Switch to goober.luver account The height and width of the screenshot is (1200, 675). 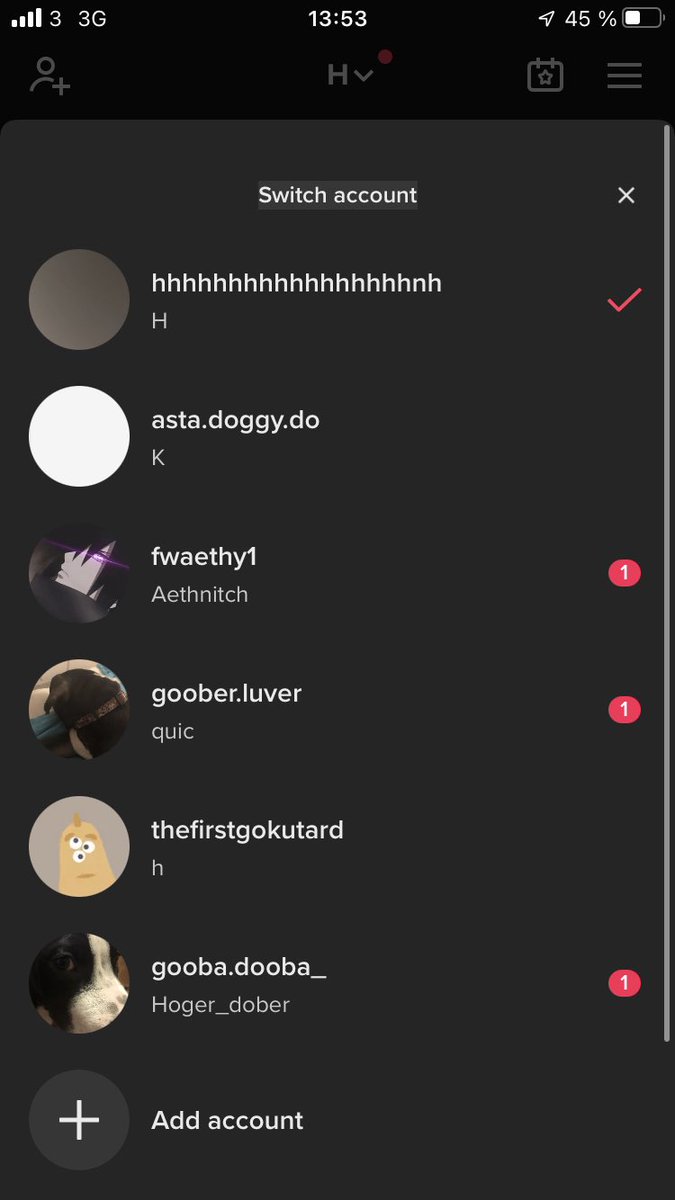tap(226, 710)
